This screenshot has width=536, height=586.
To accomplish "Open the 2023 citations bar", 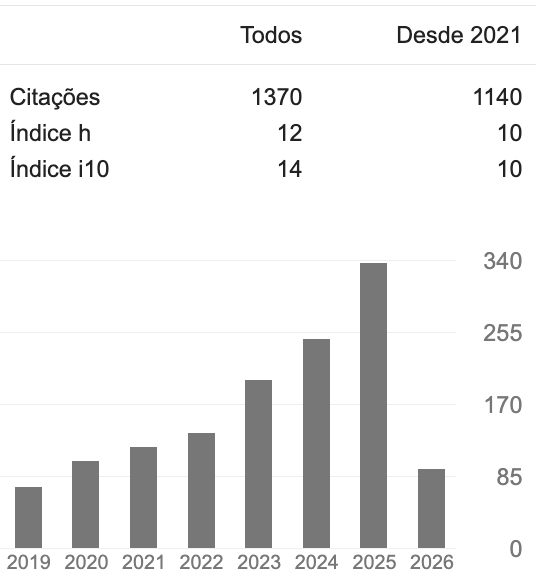I will coord(259,464).
